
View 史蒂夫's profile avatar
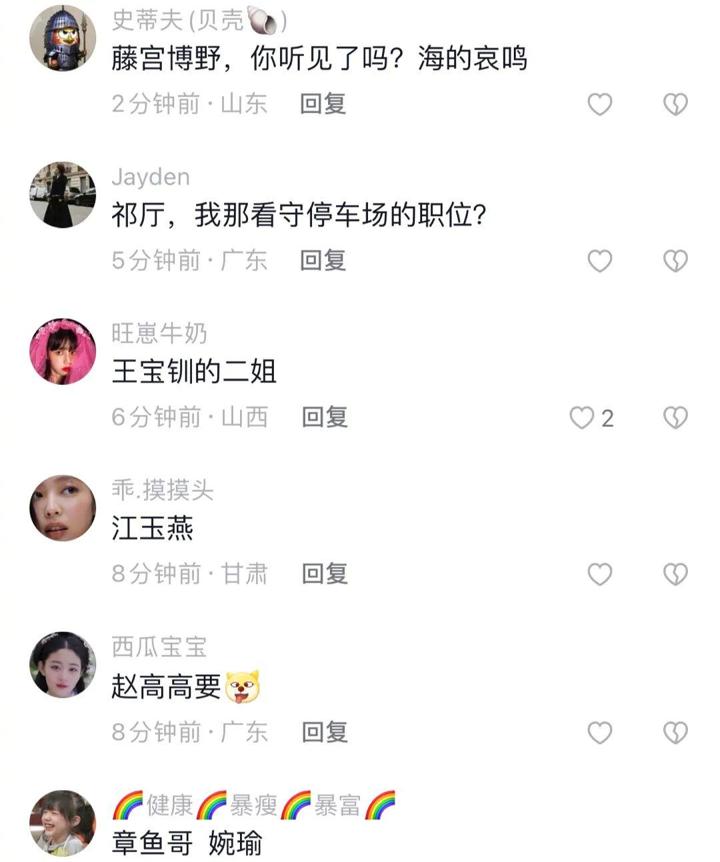click(63, 37)
